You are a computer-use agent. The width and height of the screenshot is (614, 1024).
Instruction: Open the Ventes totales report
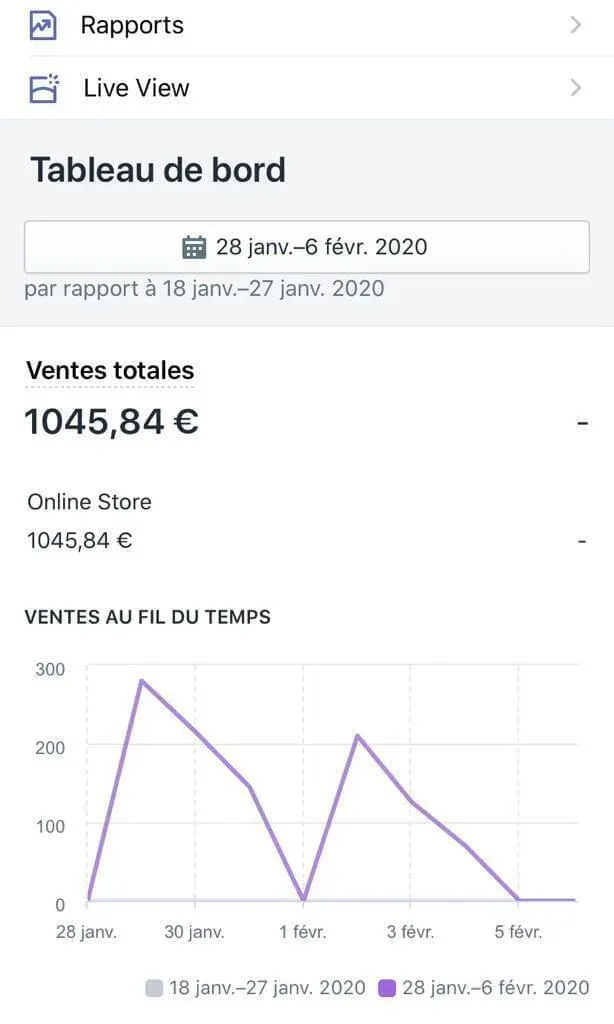pos(110,371)
